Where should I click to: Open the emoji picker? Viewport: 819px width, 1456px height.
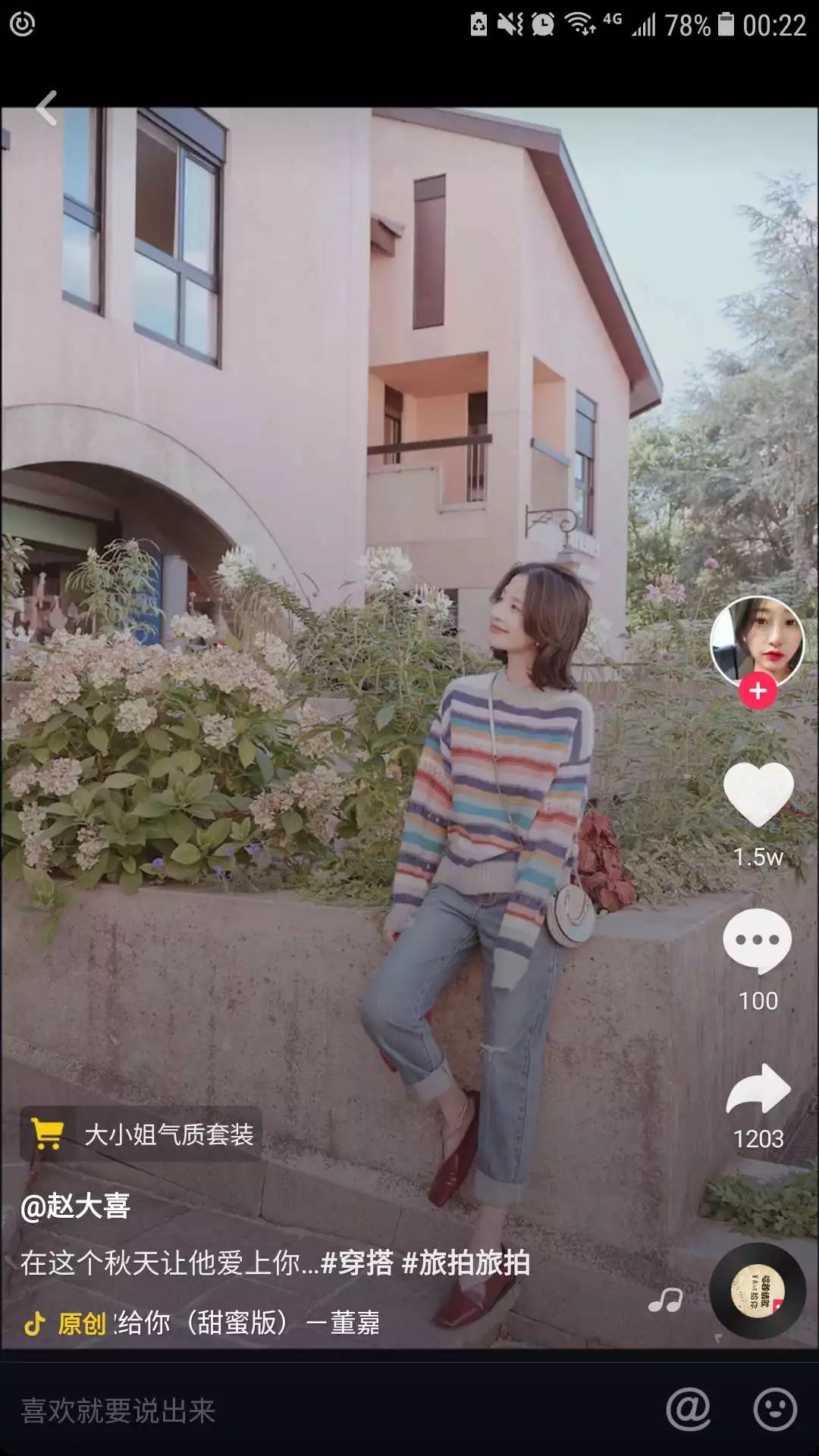[x=775, y=1410]
